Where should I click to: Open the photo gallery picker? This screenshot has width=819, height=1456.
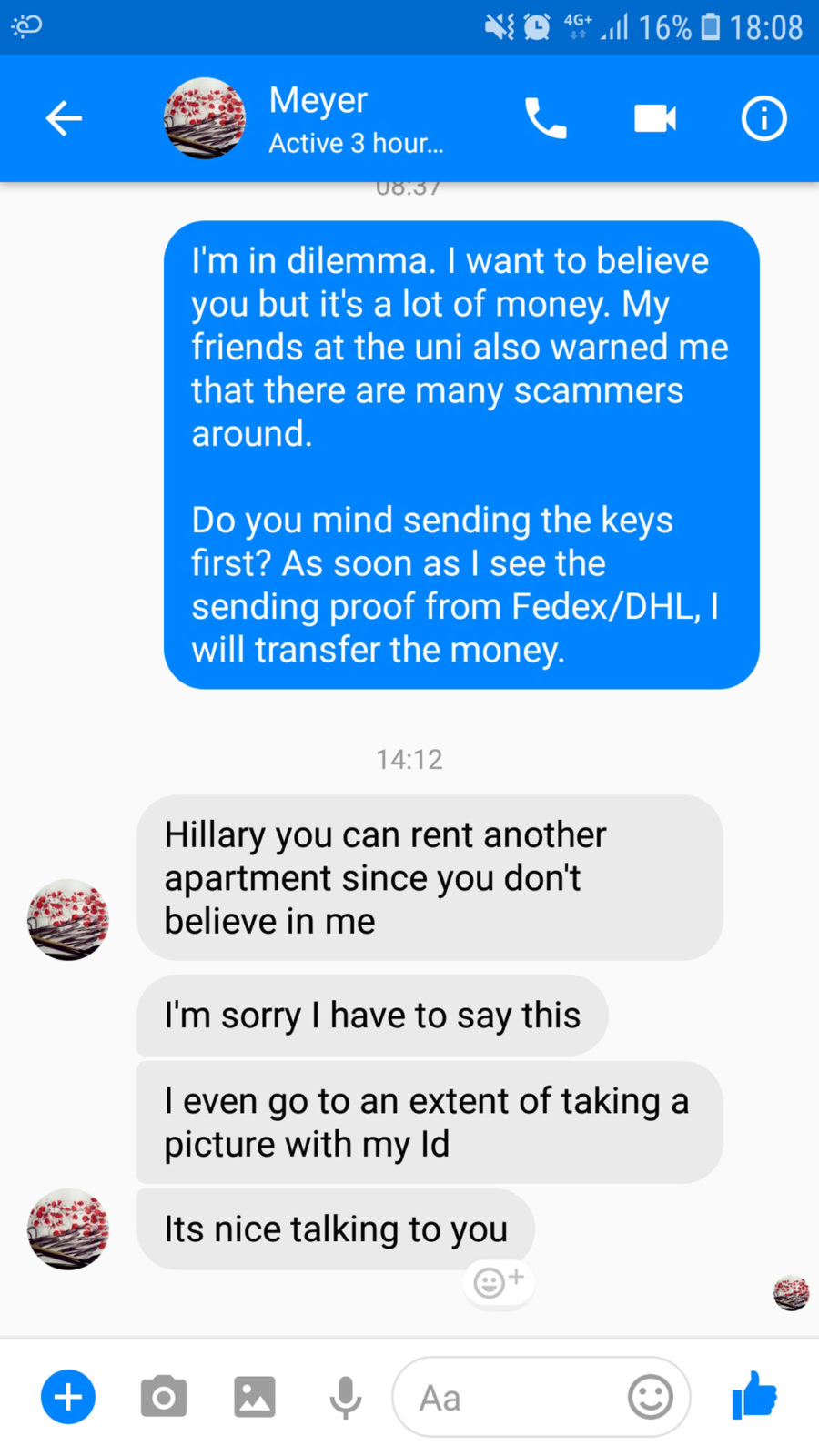[255, 1397]
